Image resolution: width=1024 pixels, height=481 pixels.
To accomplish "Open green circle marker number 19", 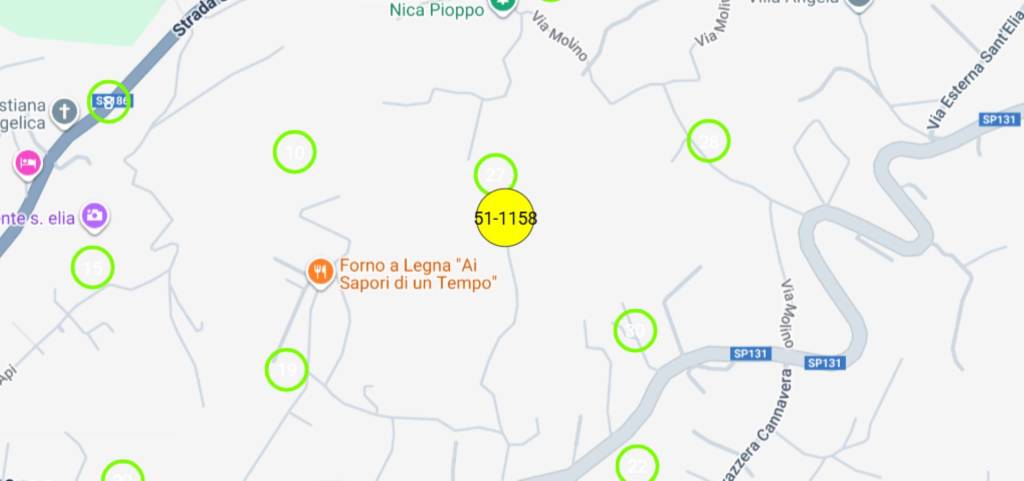I will [286, 370].
